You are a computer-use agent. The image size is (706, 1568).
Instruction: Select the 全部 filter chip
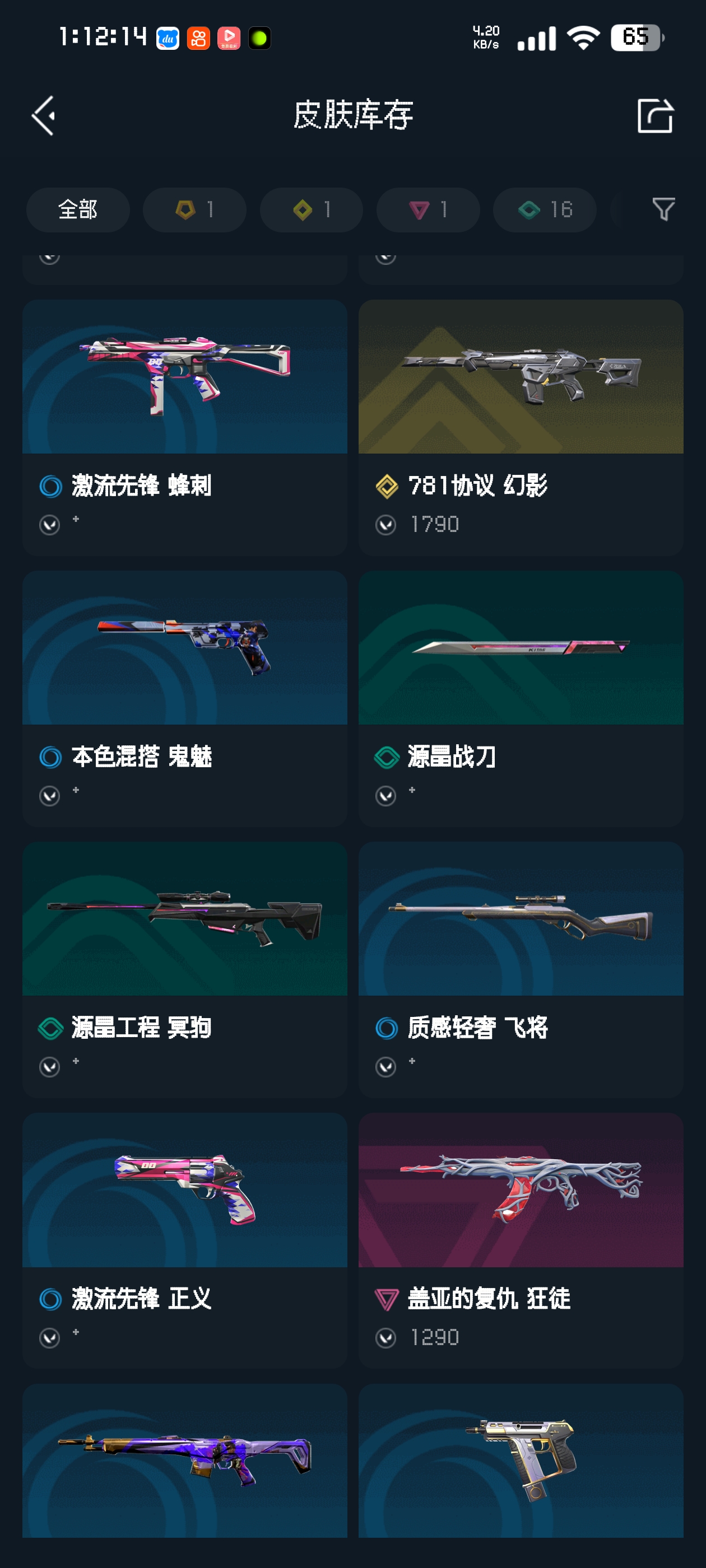click(77, 209)
